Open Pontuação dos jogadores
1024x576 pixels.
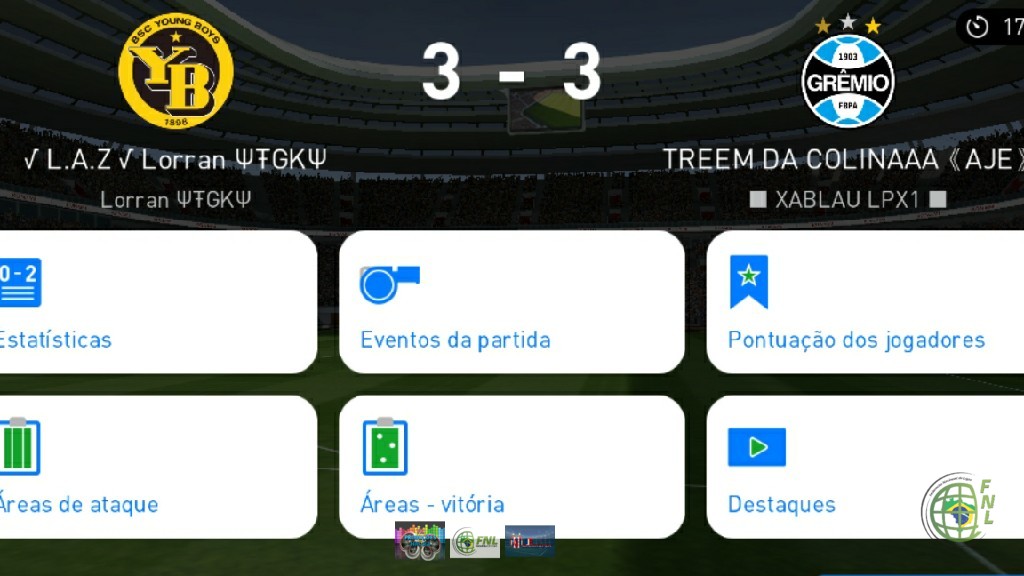coord(865,302)
